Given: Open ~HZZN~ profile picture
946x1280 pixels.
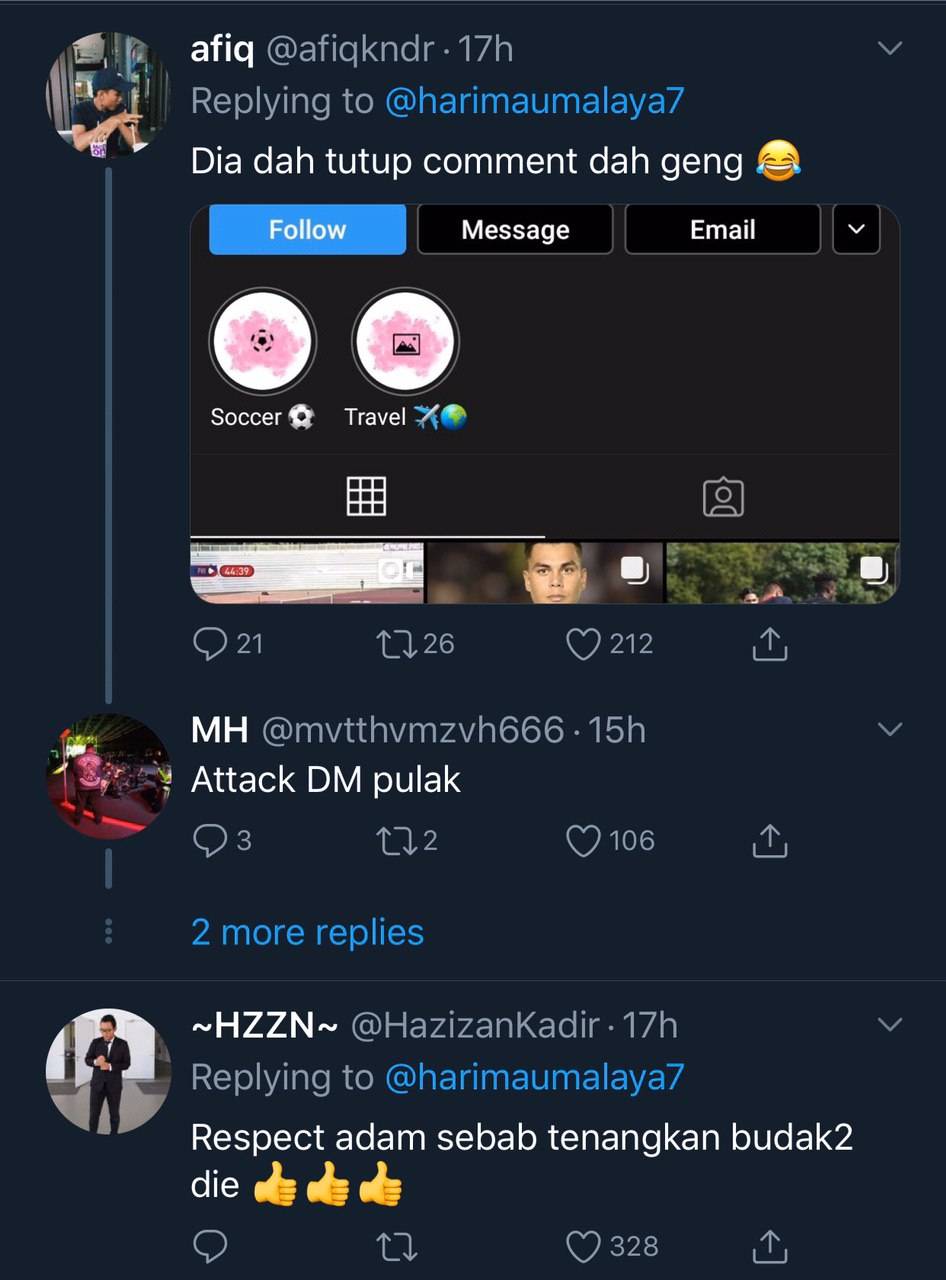Looking at the screenshot, I should (x=108, y=1071).
